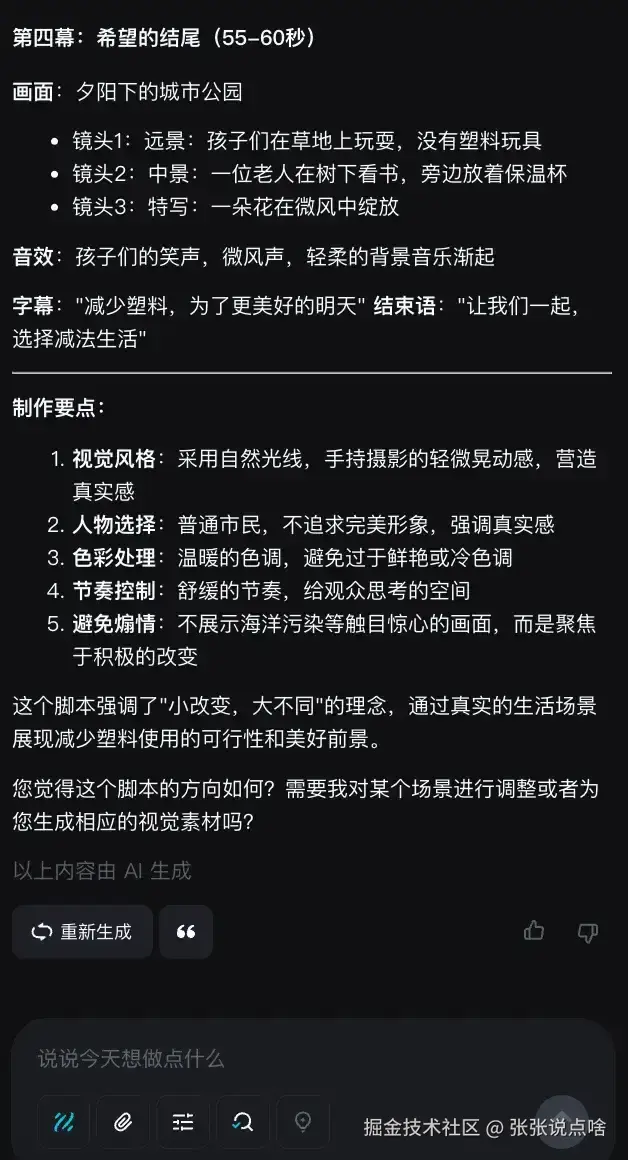628x1160 pixels.
Task: Tap the round send arrow button
Action: click(x=561, y=1120)
